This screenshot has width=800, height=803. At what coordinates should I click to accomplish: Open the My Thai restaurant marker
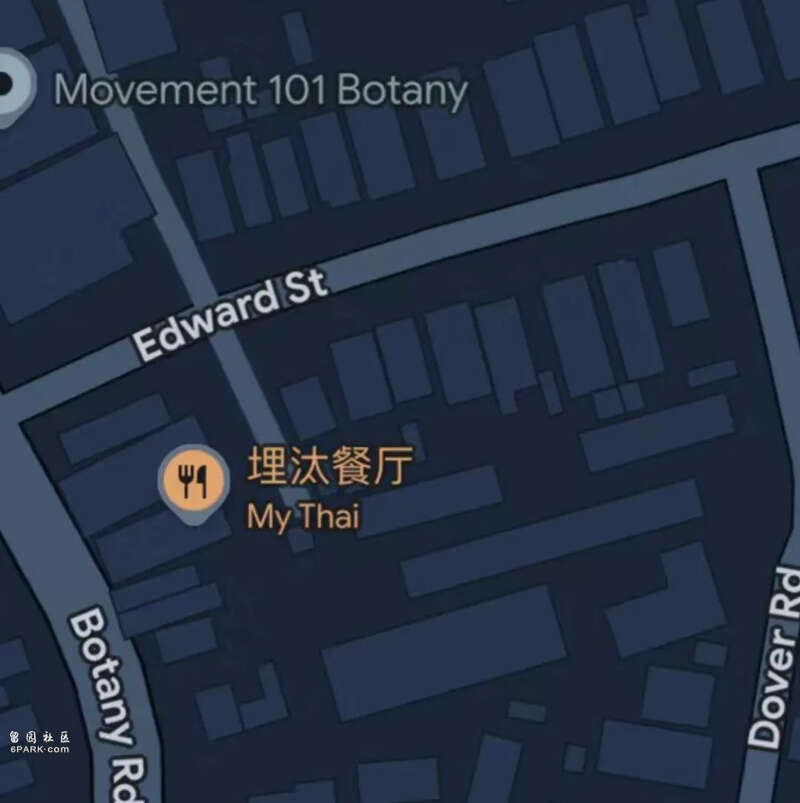(194, 480)
